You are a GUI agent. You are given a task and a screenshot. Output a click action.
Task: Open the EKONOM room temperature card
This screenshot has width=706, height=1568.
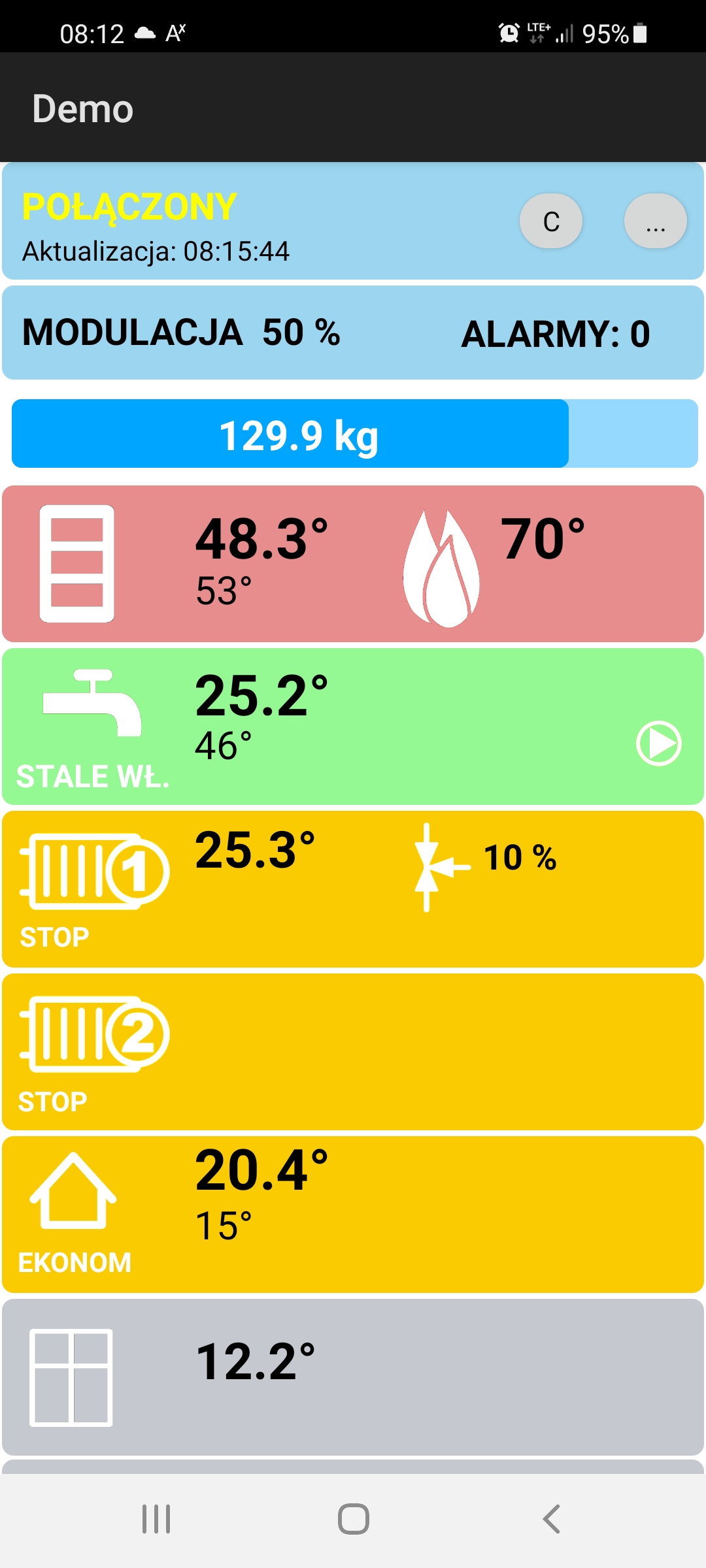353,1215
